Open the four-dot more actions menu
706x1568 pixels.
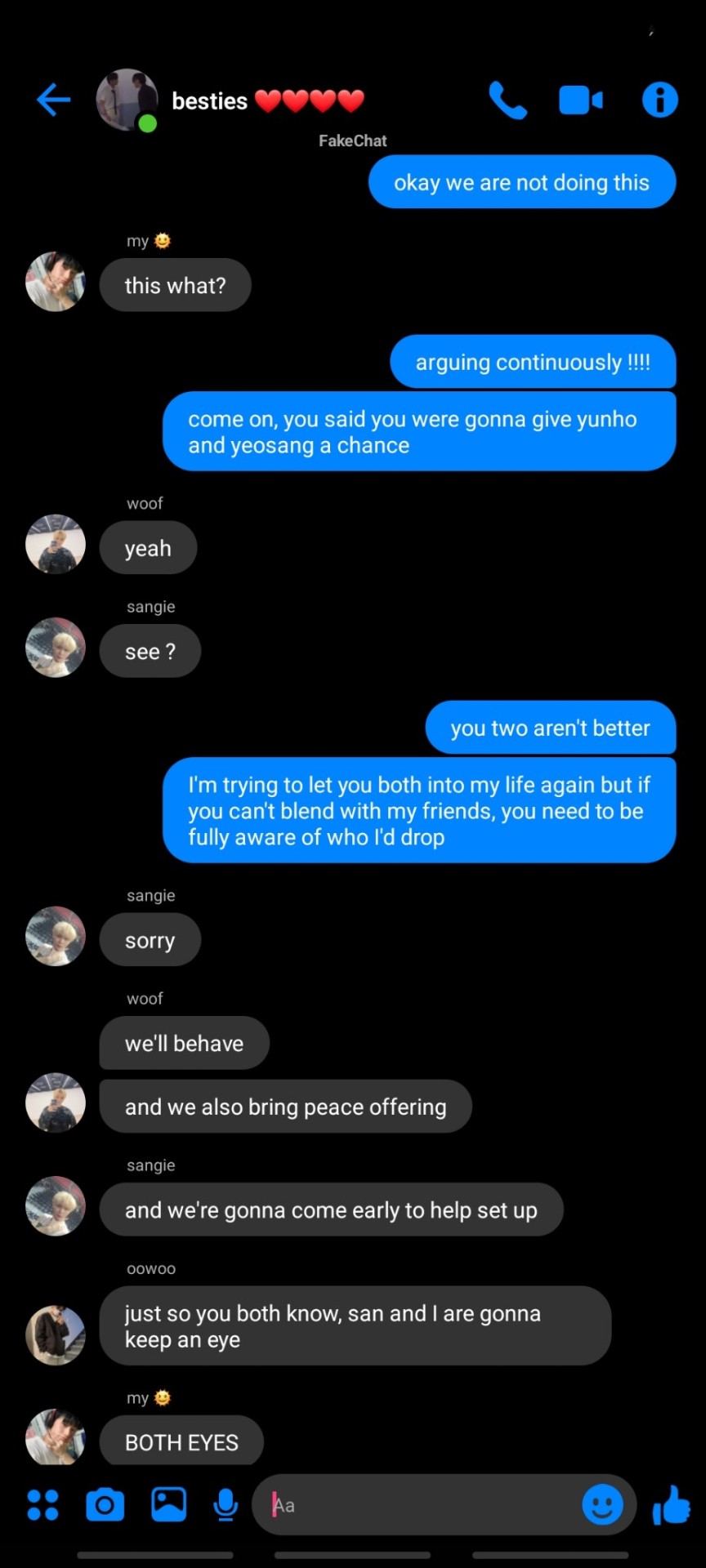(x=42, y=1505)
